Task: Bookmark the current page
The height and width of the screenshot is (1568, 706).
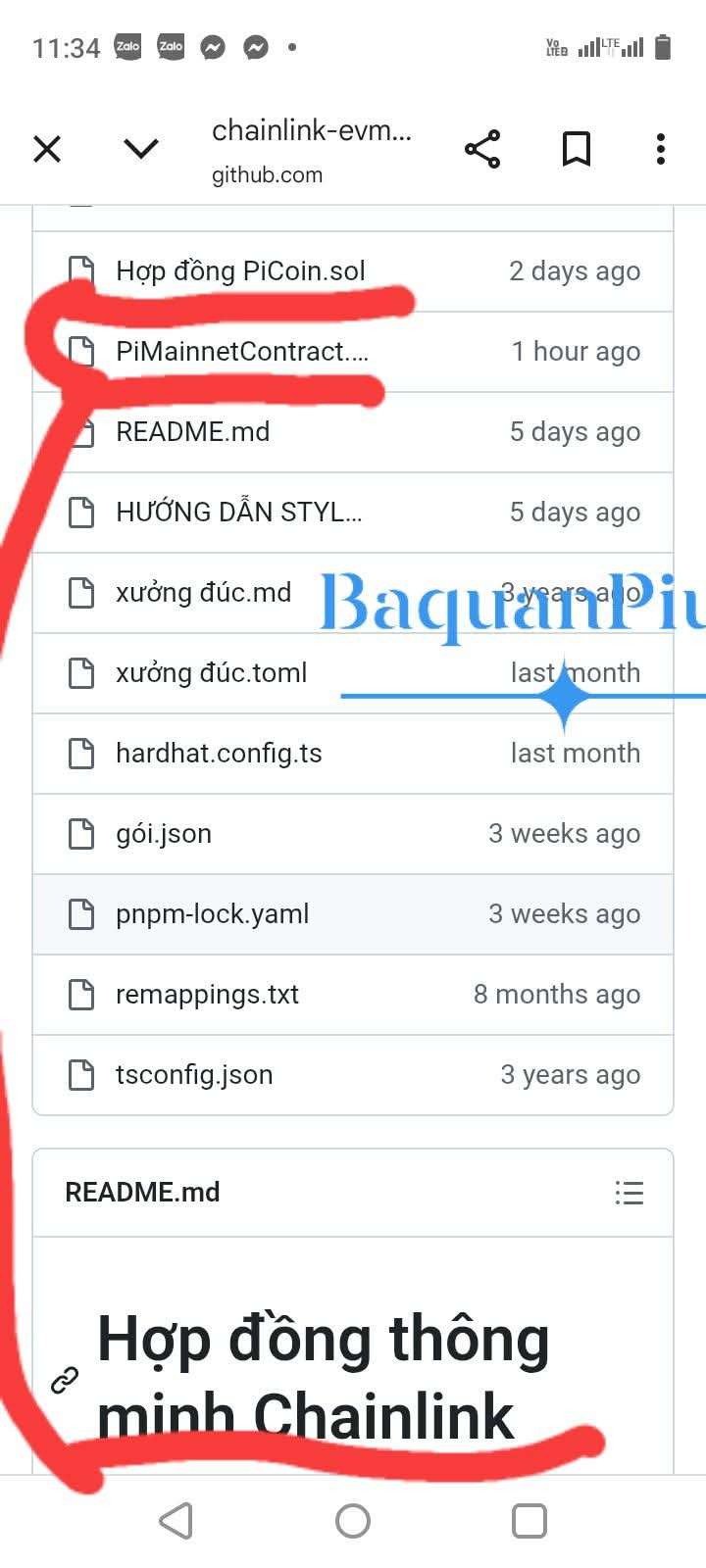Action: click(576, 149)
